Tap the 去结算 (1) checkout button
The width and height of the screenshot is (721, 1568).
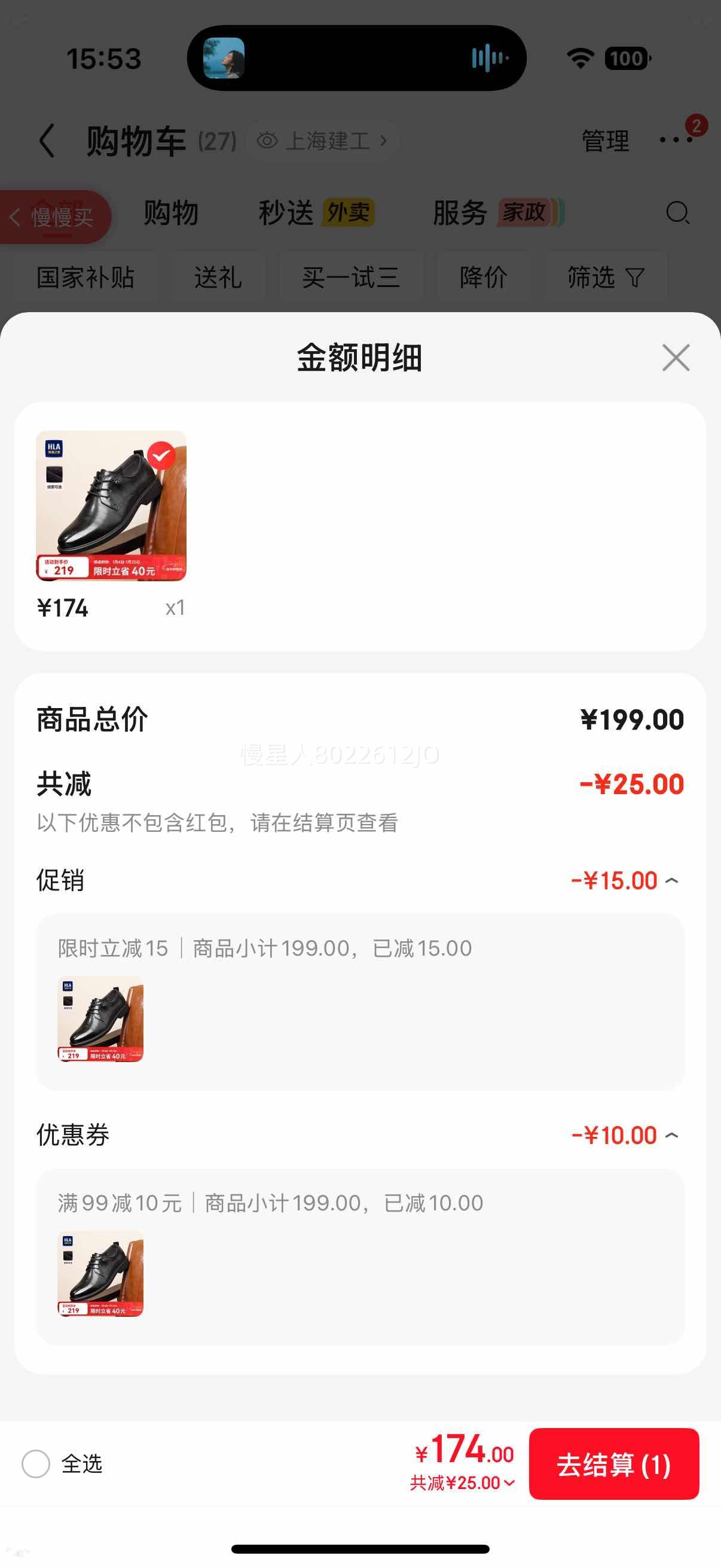(x=615, y=1465)
